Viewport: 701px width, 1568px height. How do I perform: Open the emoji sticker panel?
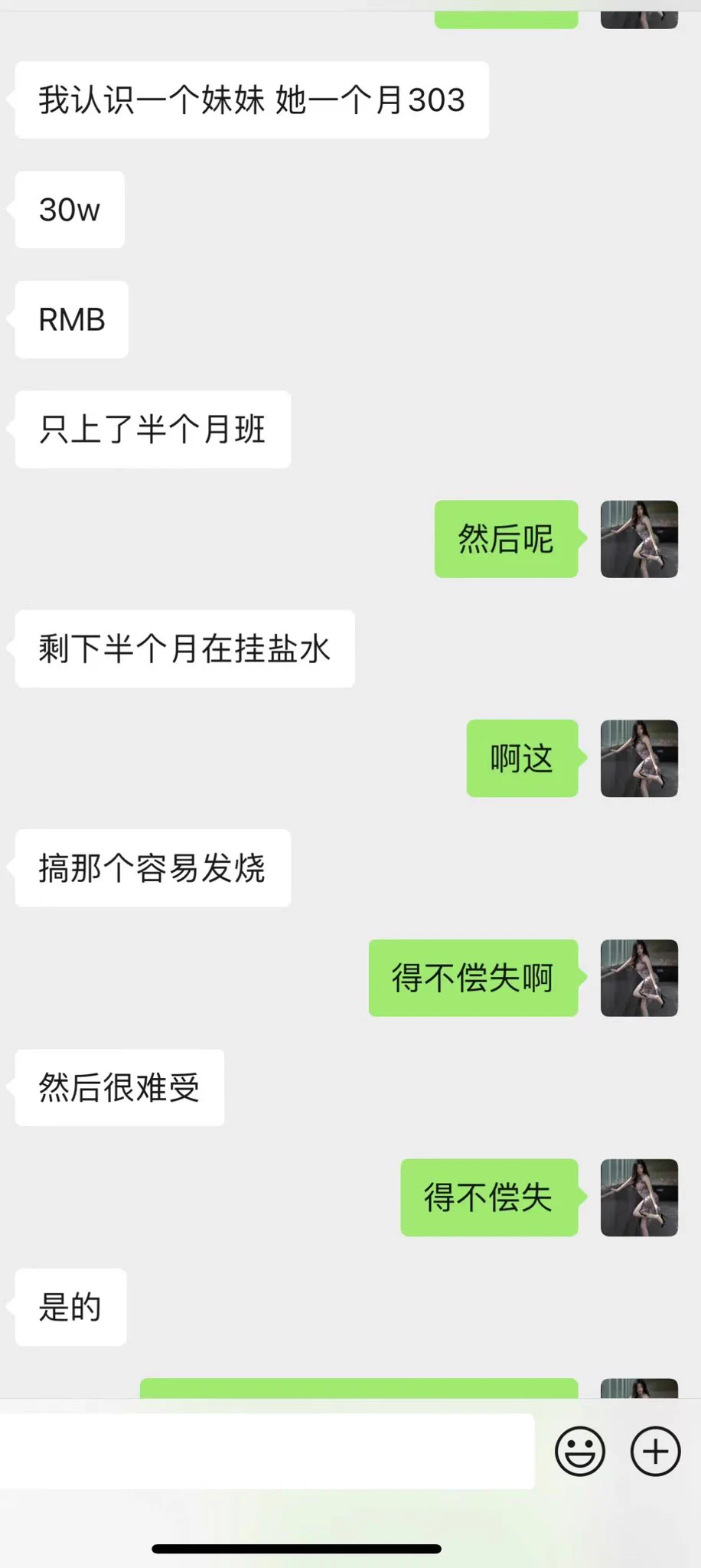[579, 1451]
